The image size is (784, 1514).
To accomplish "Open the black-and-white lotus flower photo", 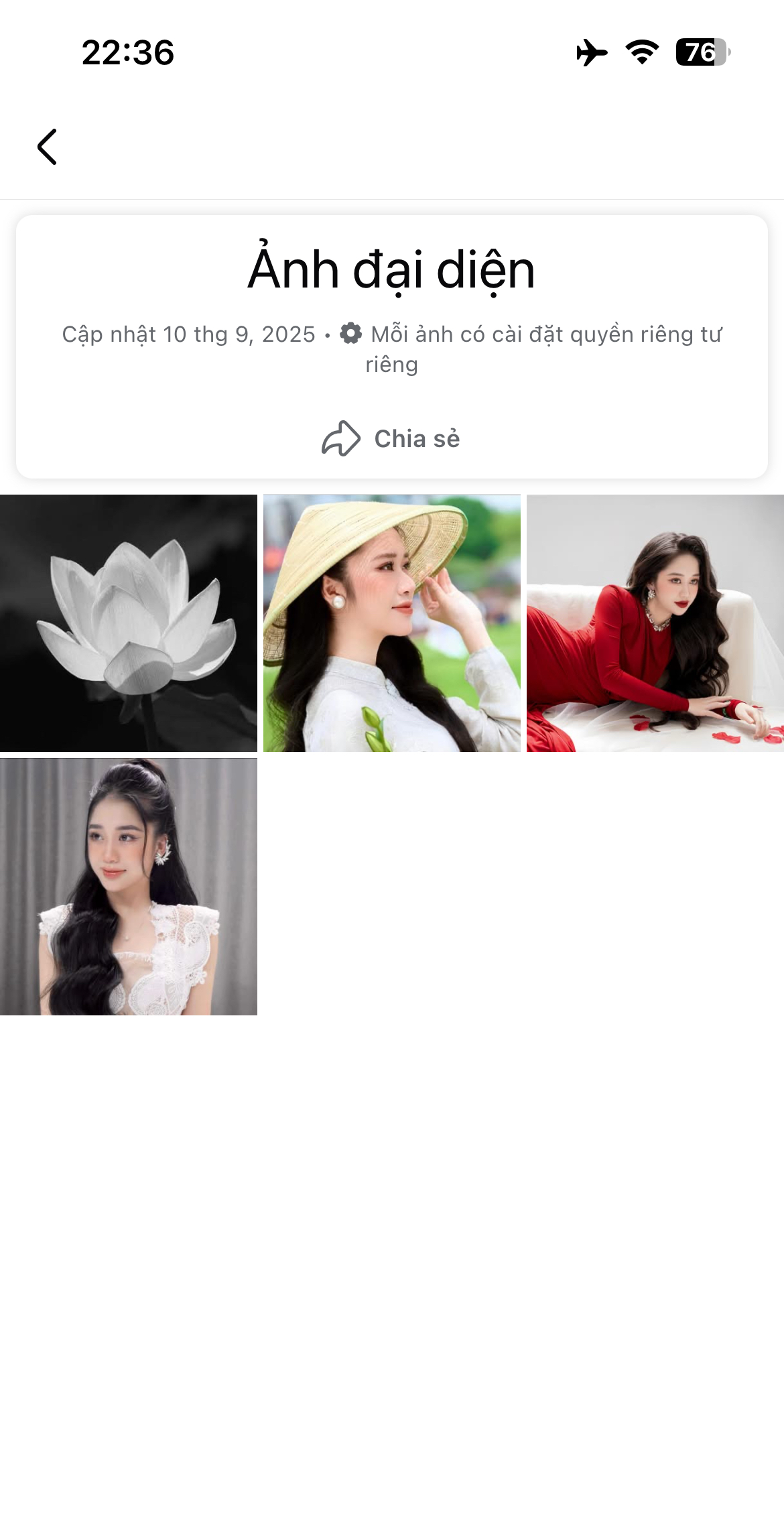I will click(x=129, y=623).
